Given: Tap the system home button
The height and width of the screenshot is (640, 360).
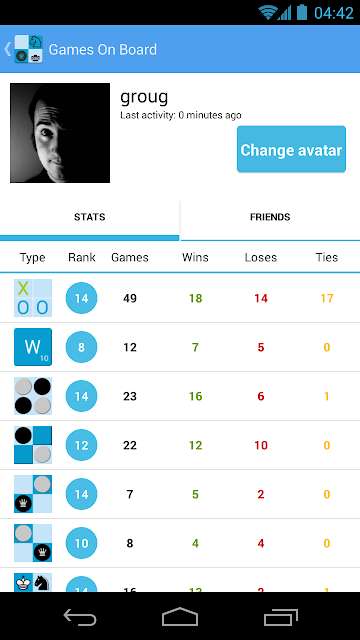Looking at the screenshot, I should coord(180,616).
